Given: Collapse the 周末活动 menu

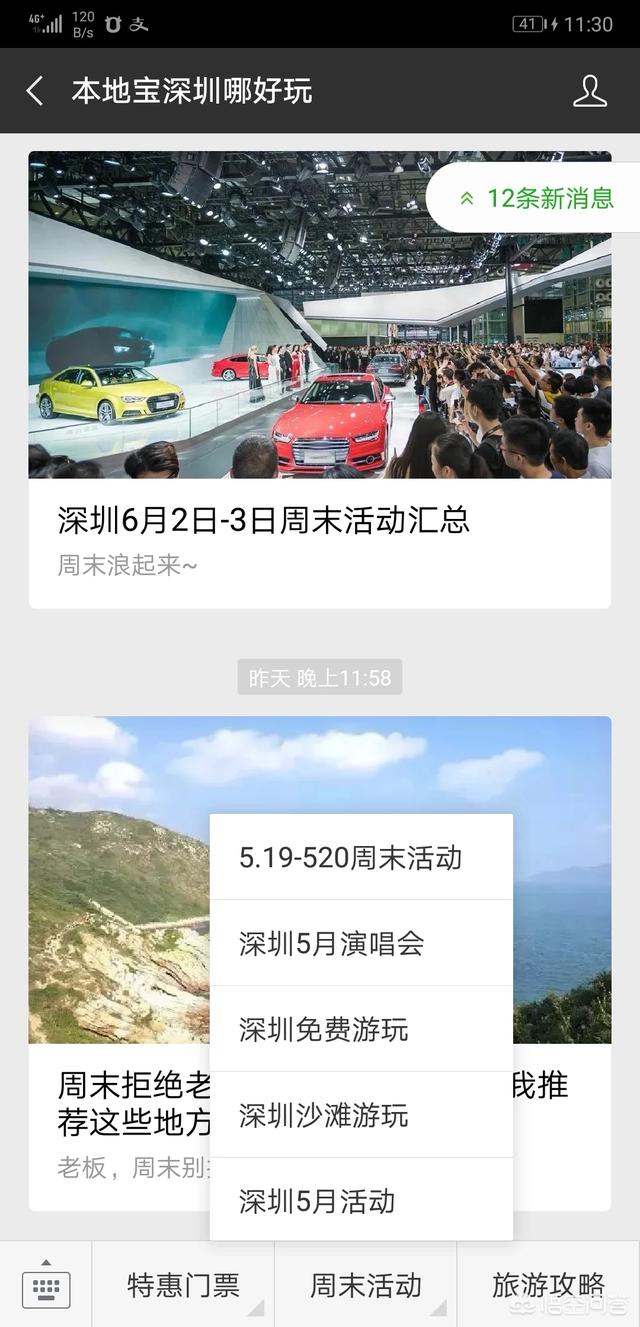Looking at the screenshot, I should [x=365, y=1286].
